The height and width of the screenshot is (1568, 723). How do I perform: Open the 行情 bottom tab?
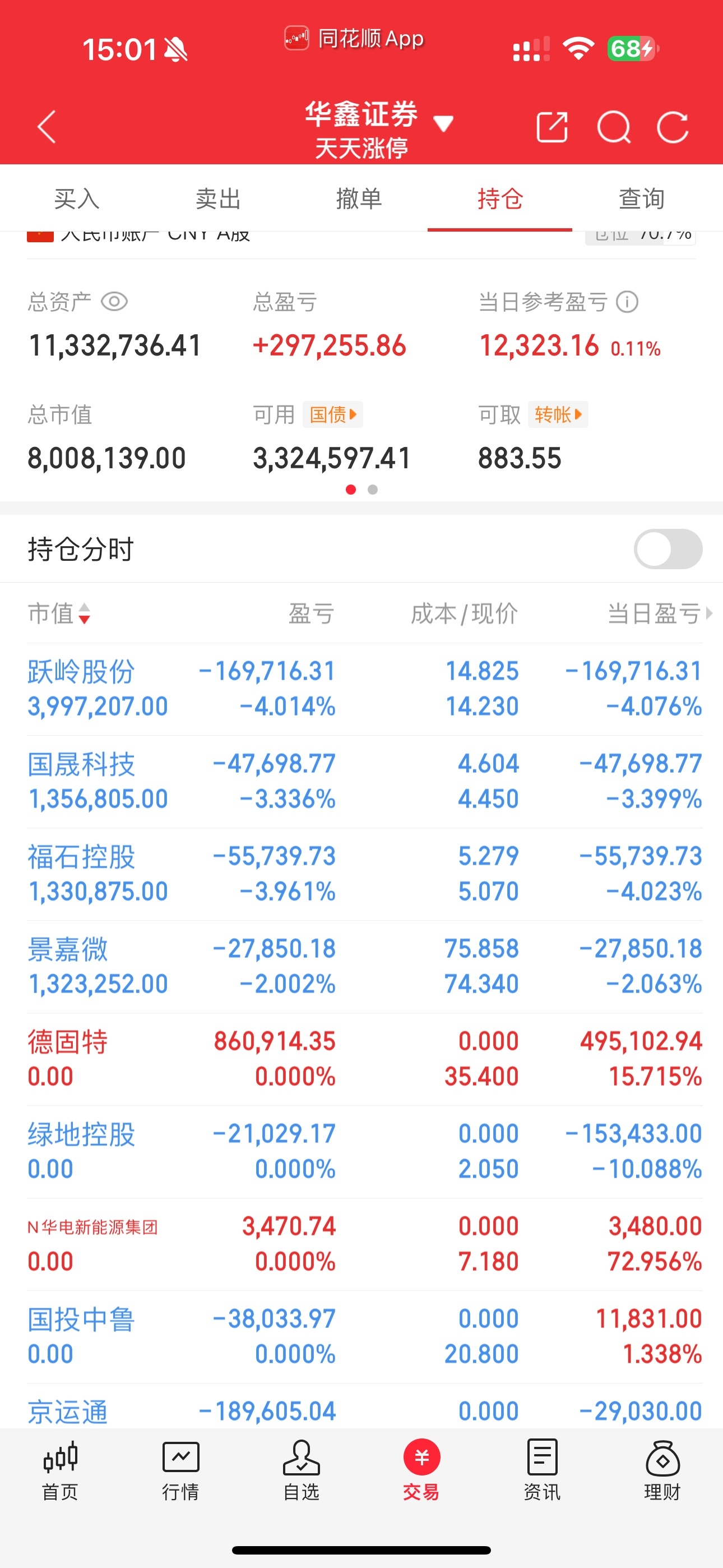tap(180, 1469)
